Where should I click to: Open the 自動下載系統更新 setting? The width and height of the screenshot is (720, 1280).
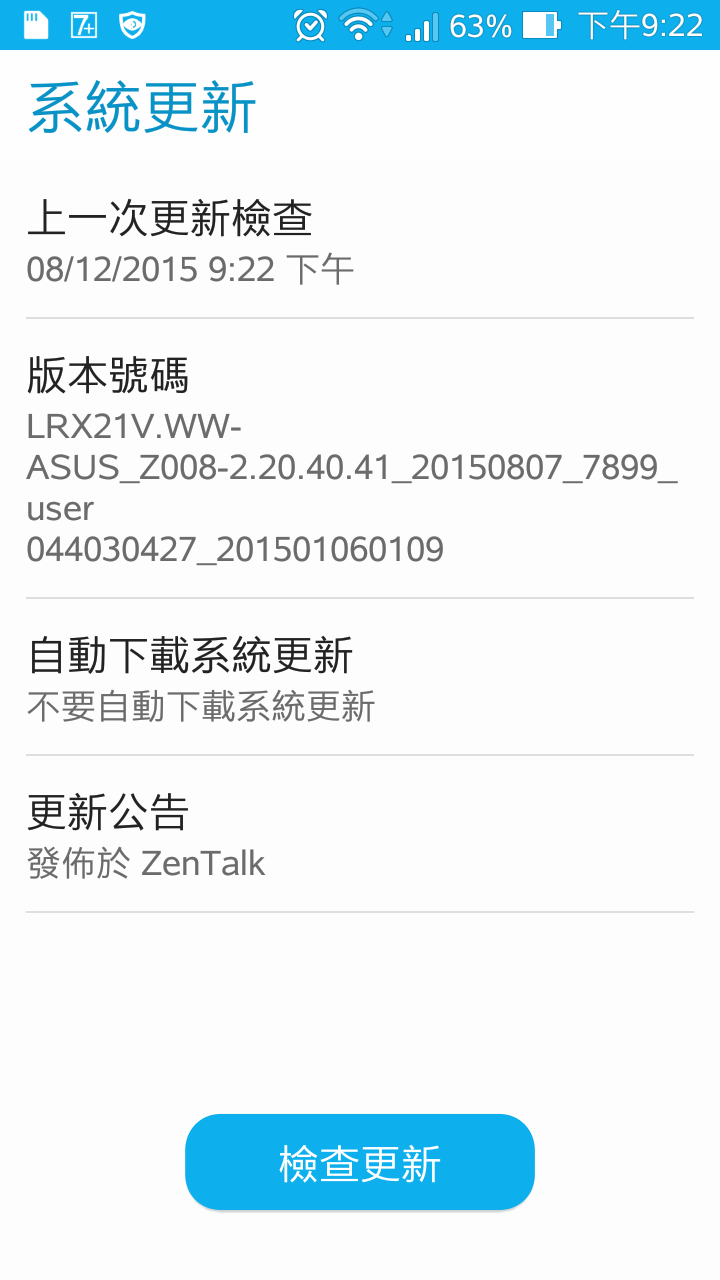click(360, 677)
